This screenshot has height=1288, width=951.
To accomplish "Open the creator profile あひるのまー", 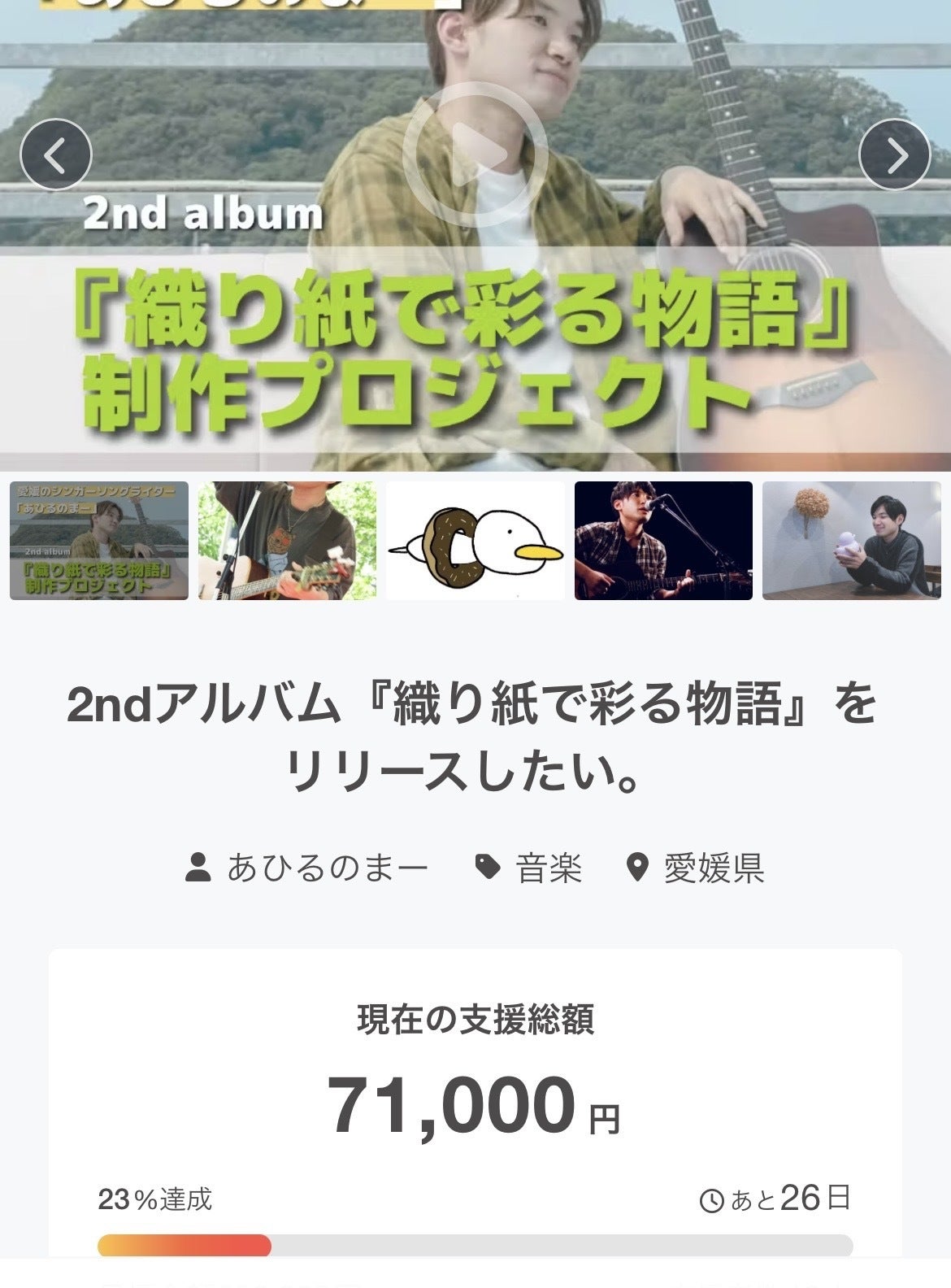I will (307, 868).
